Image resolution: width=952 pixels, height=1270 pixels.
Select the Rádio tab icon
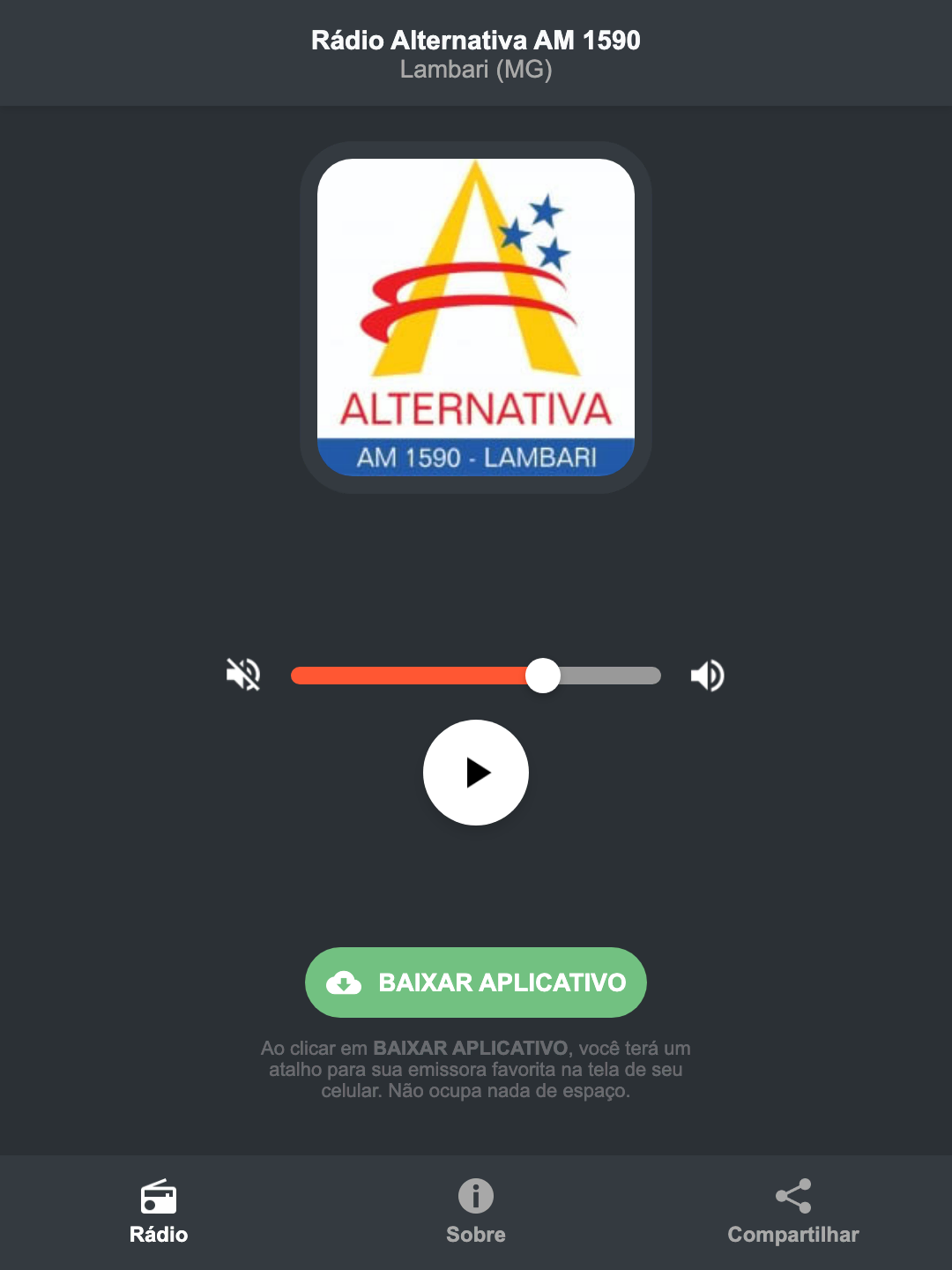(159, 1198)
